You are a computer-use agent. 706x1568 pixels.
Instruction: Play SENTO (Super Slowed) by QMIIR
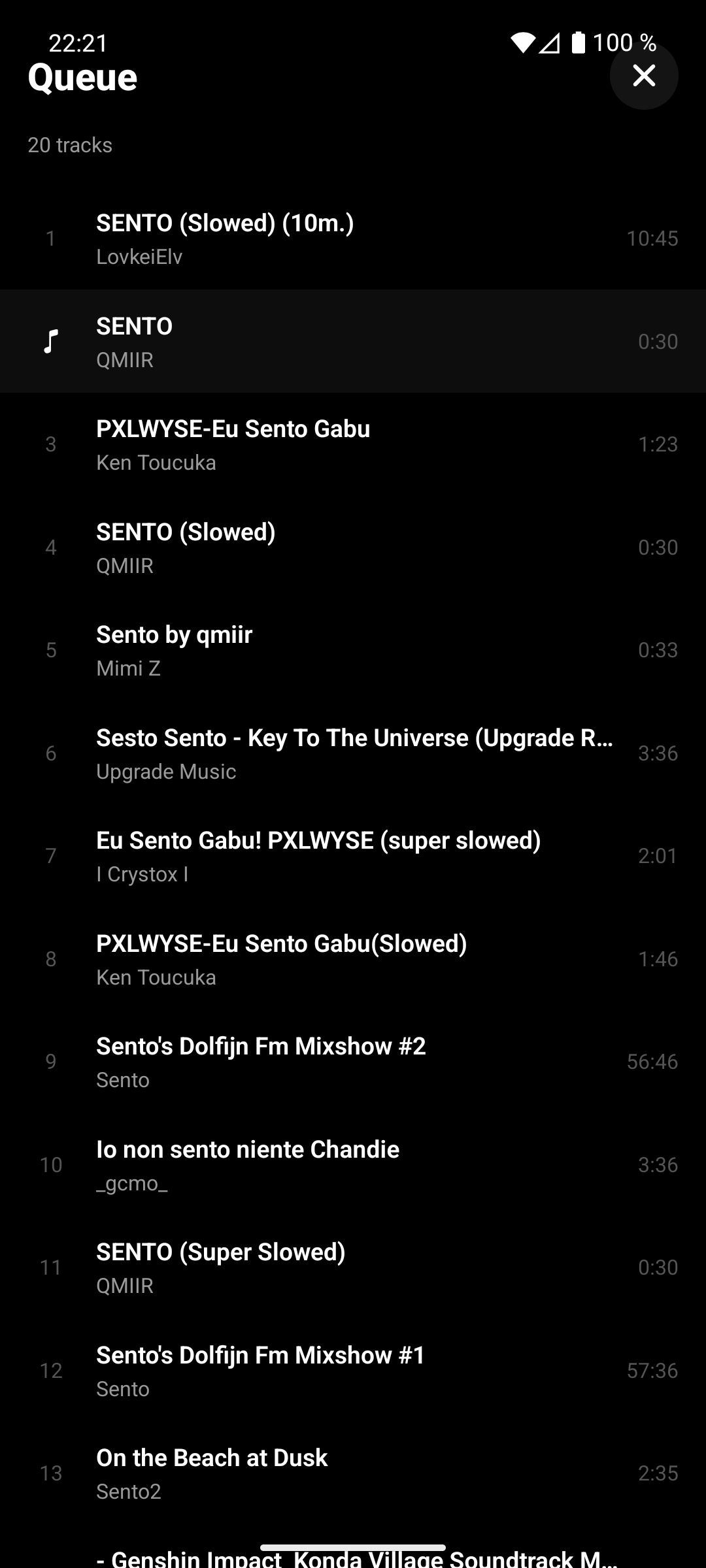click(x=353, y=1267)
